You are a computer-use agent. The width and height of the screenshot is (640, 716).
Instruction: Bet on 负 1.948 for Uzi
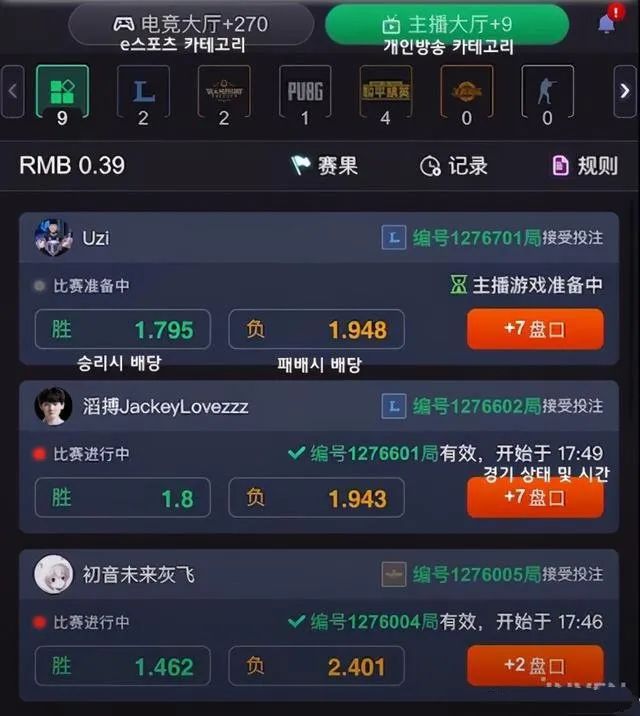[x=316, y=329]
